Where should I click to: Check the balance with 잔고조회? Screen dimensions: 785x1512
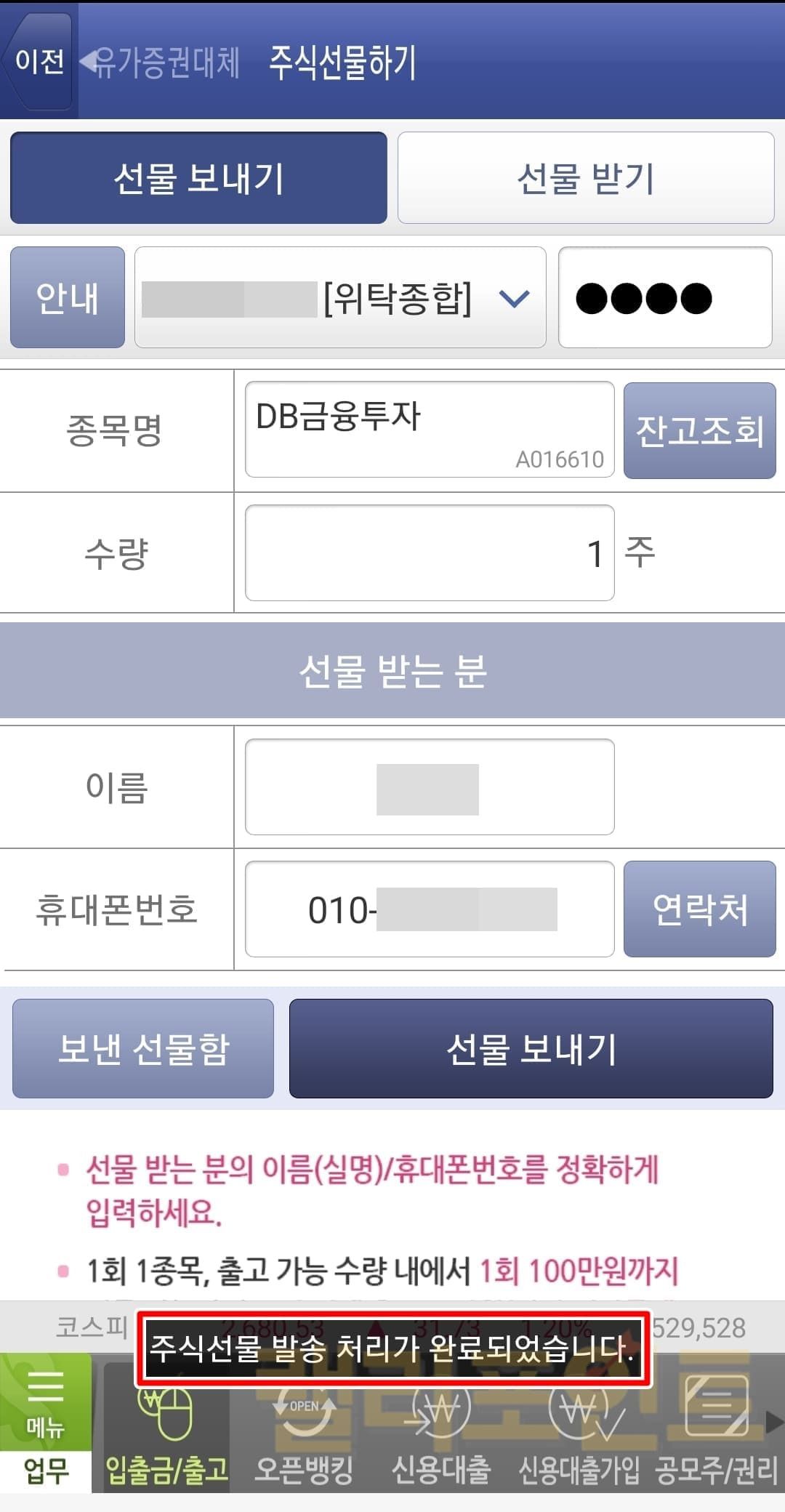[x=699, y=430]
